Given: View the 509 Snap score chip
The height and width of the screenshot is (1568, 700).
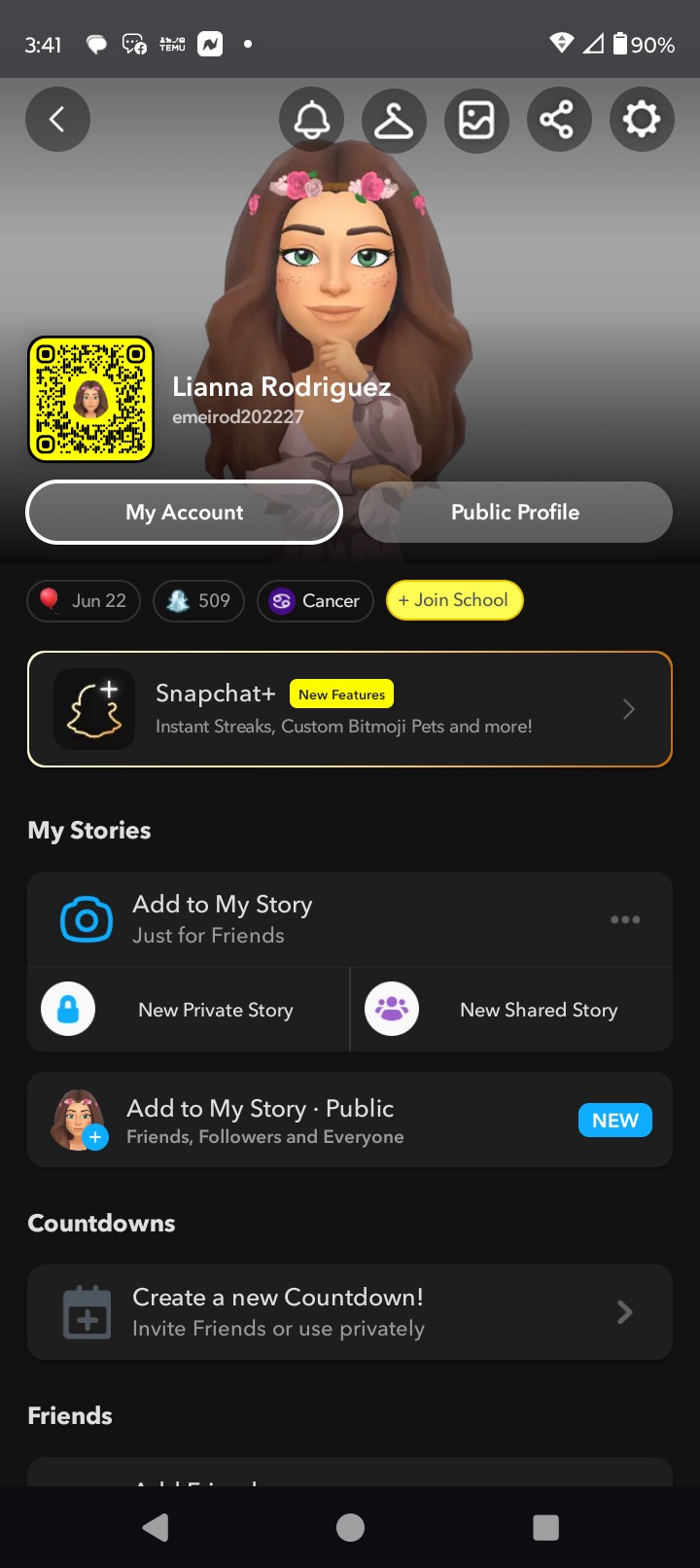Looking at the screenshot, I should 198,600.
